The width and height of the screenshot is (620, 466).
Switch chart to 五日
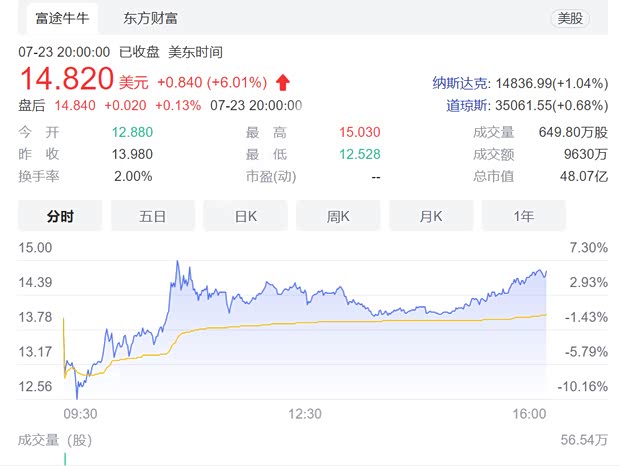point(152,216)
